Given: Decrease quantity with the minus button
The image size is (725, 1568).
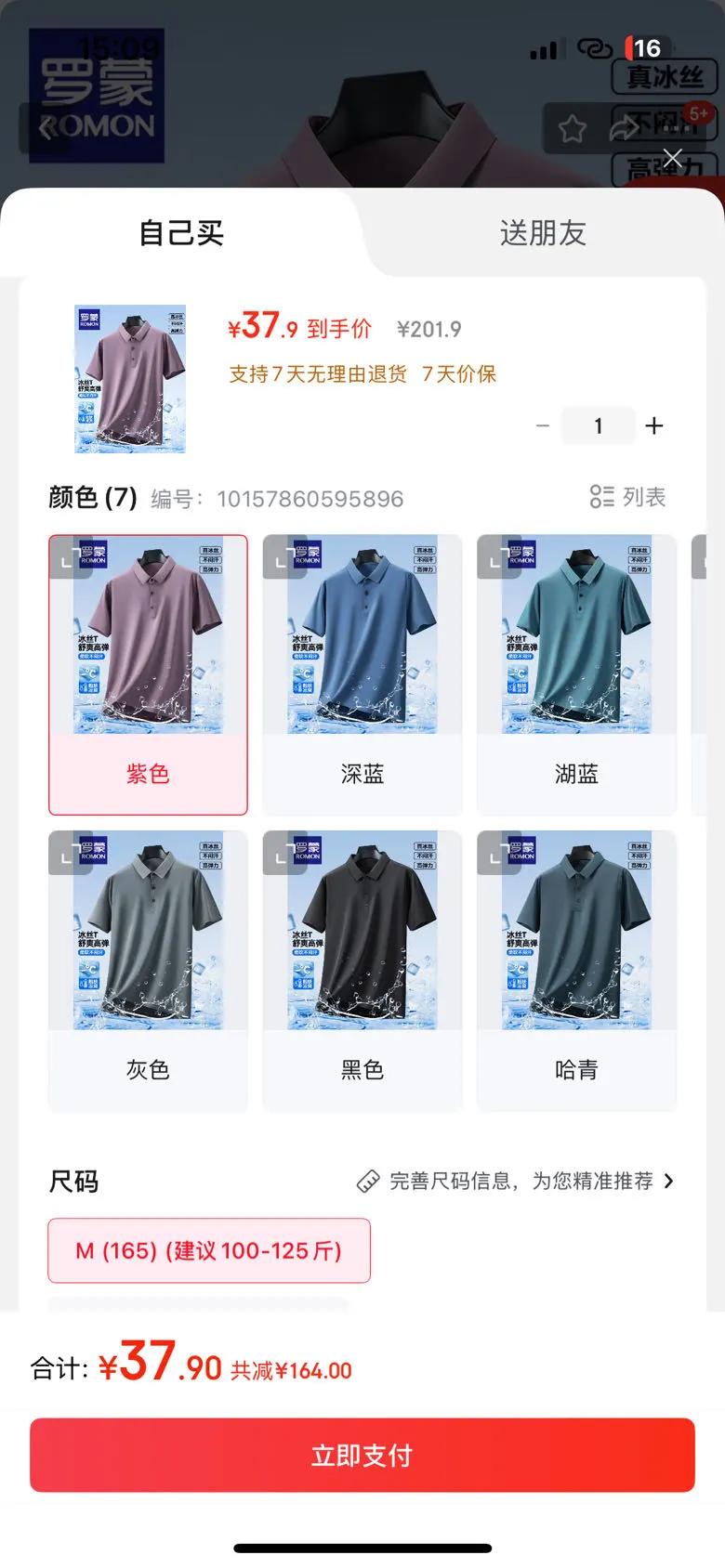Looking at the screenshot, I should tap(543, 425).
